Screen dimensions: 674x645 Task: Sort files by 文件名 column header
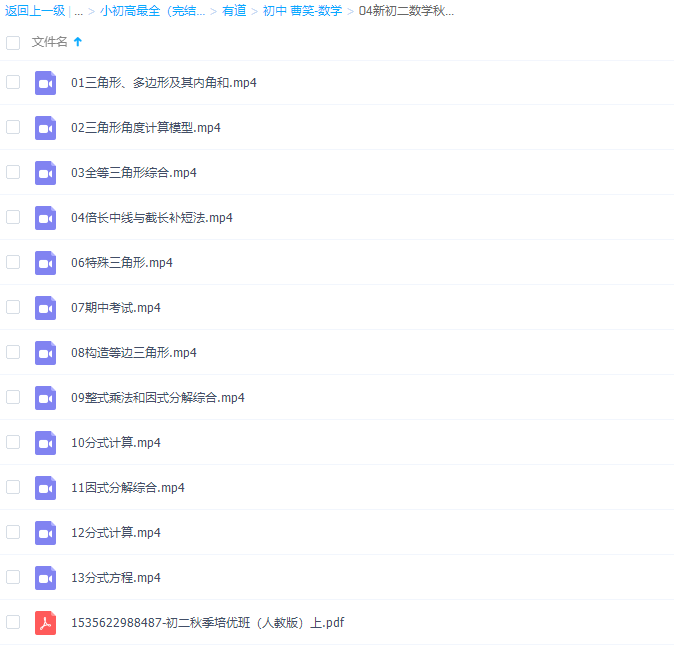[50, 42]
